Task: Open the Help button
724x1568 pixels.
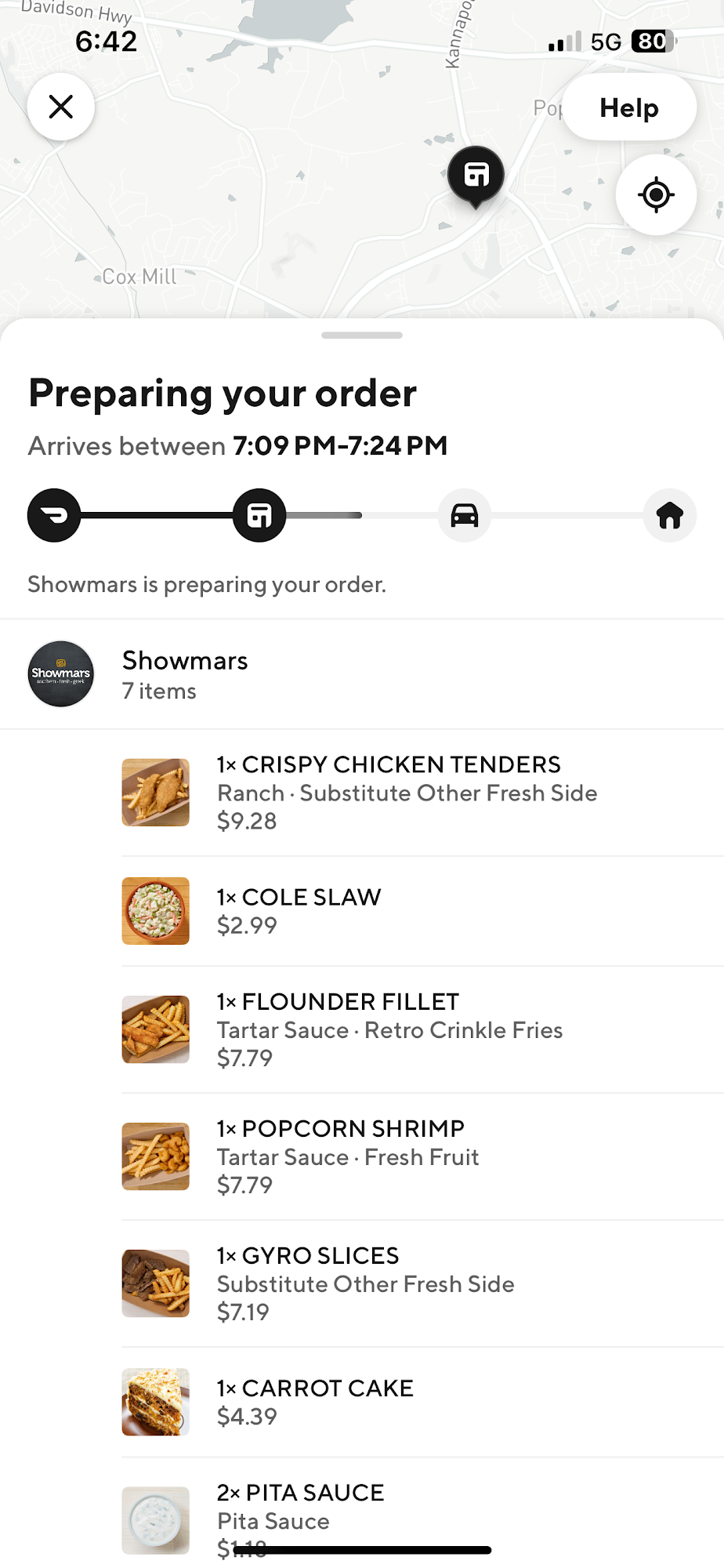Action: (x=628, y=107)
